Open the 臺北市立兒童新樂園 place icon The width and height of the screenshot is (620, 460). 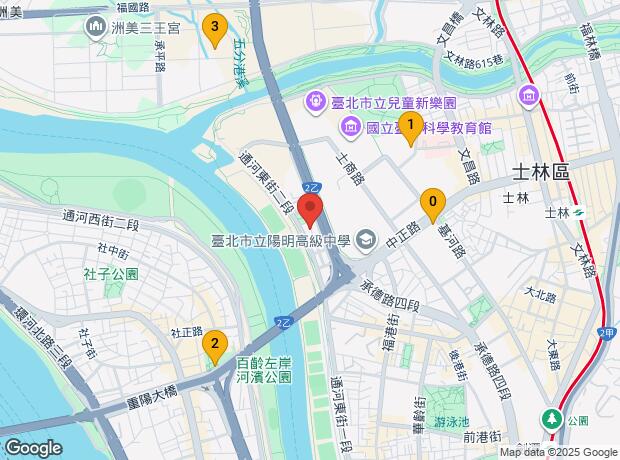click(315, 102)
